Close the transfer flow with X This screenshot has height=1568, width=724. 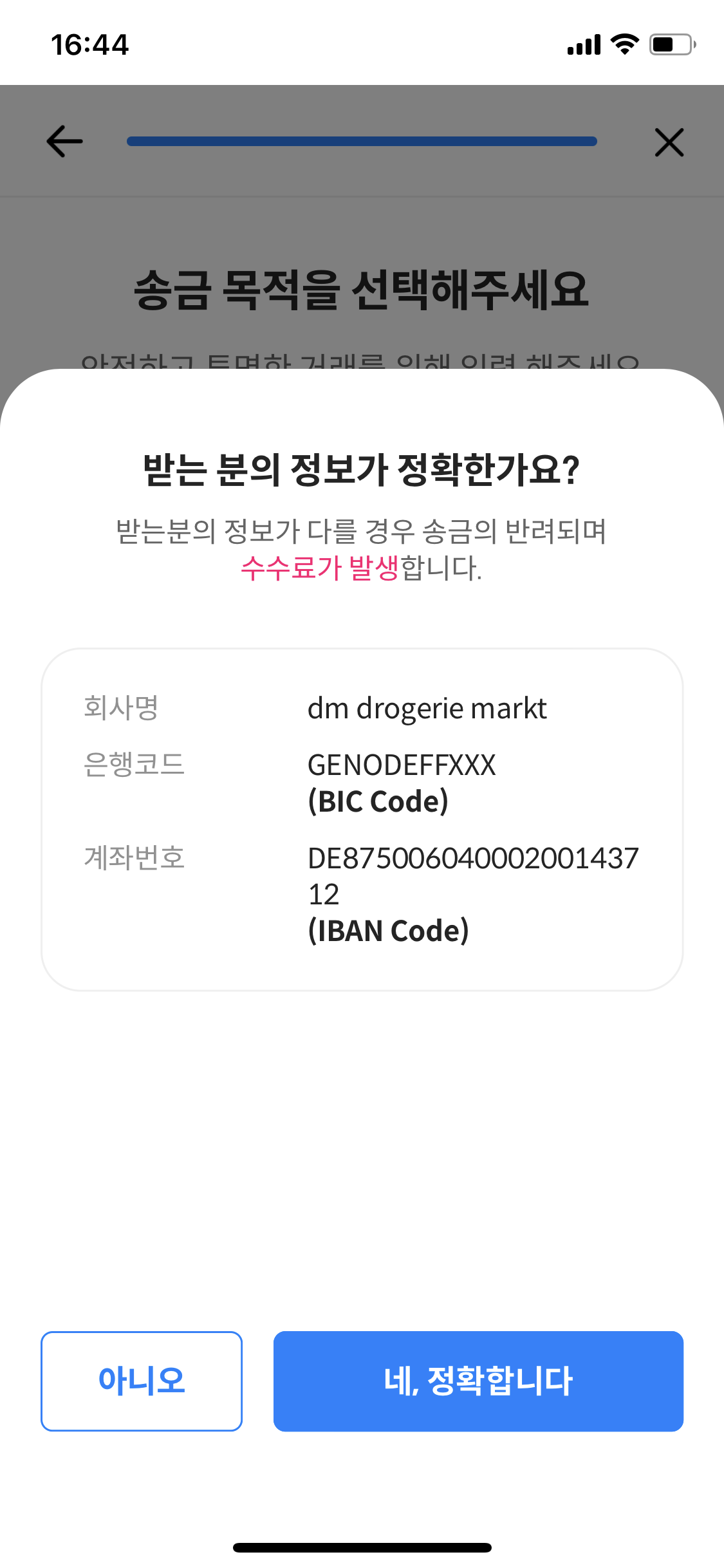pos(669,142)
